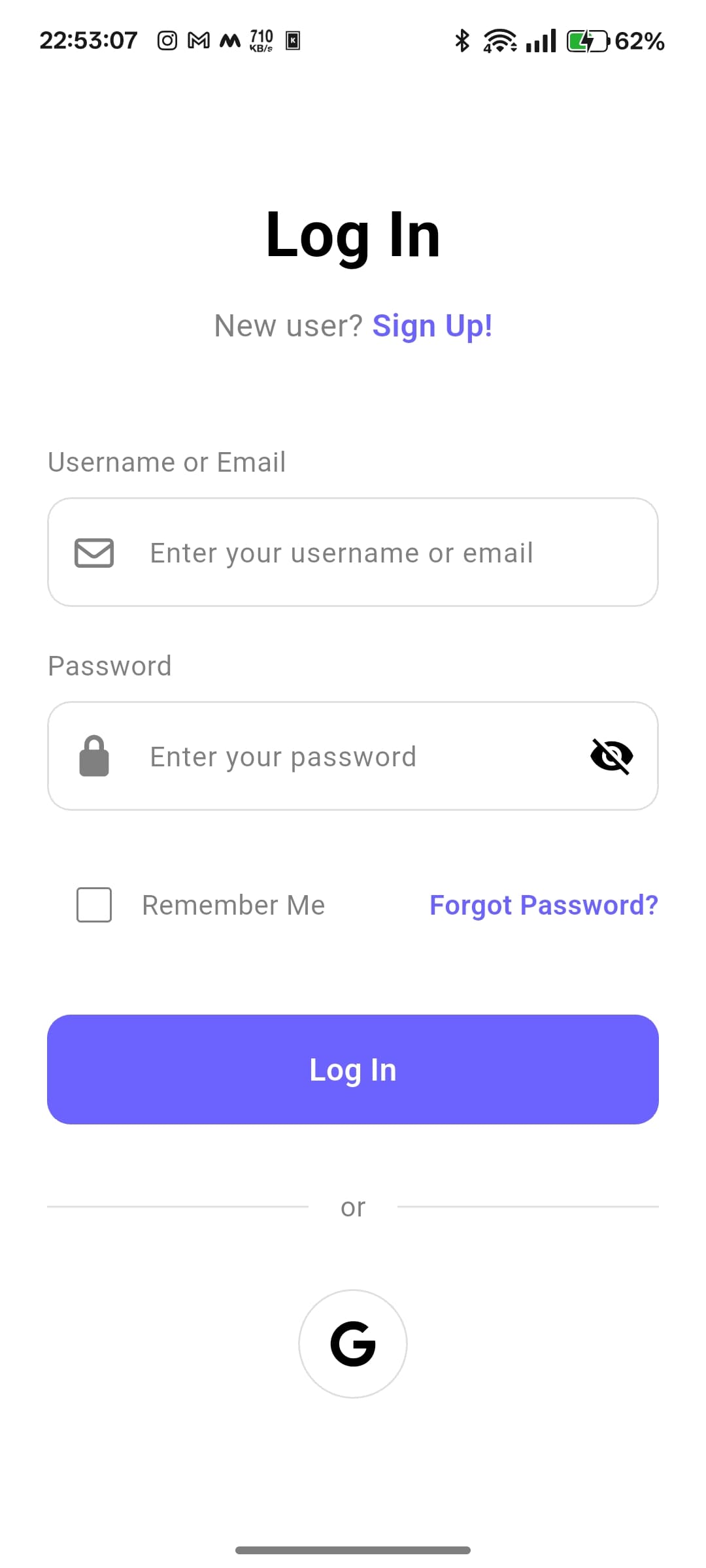Open the Sign Up! link
The width and height of the screenshot is (706, 1568).
click(432, 326)
